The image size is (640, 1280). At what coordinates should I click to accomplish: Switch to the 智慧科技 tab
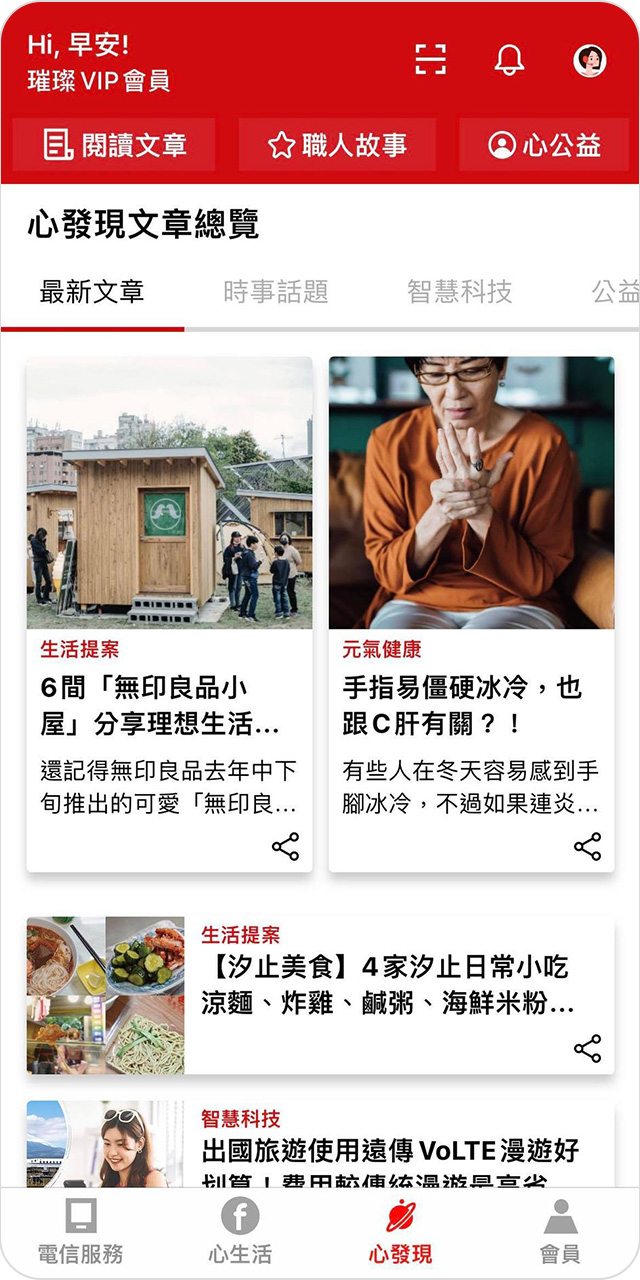pyautogui.click(x=459, y=292)
